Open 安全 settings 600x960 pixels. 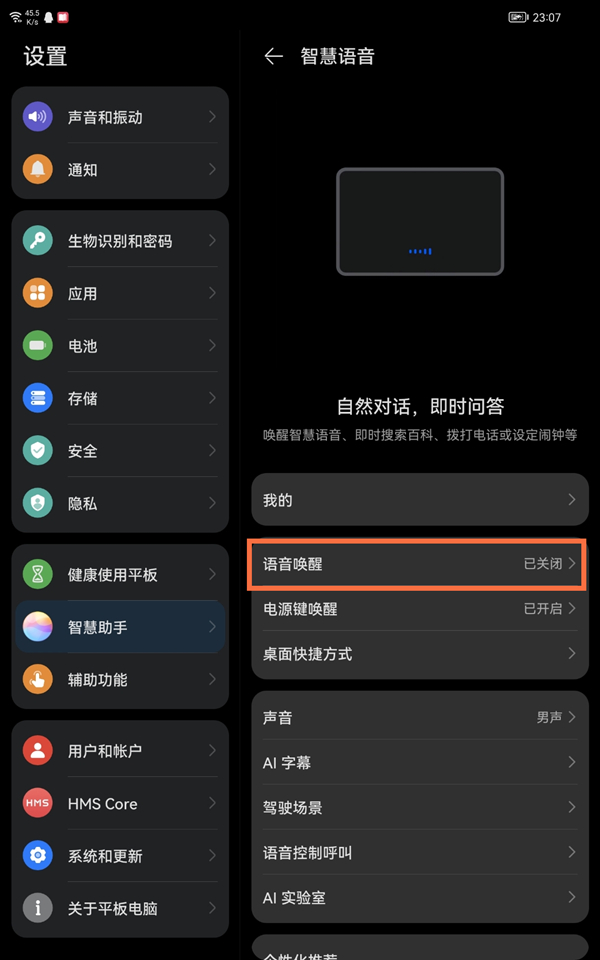[x=120, y=451]
